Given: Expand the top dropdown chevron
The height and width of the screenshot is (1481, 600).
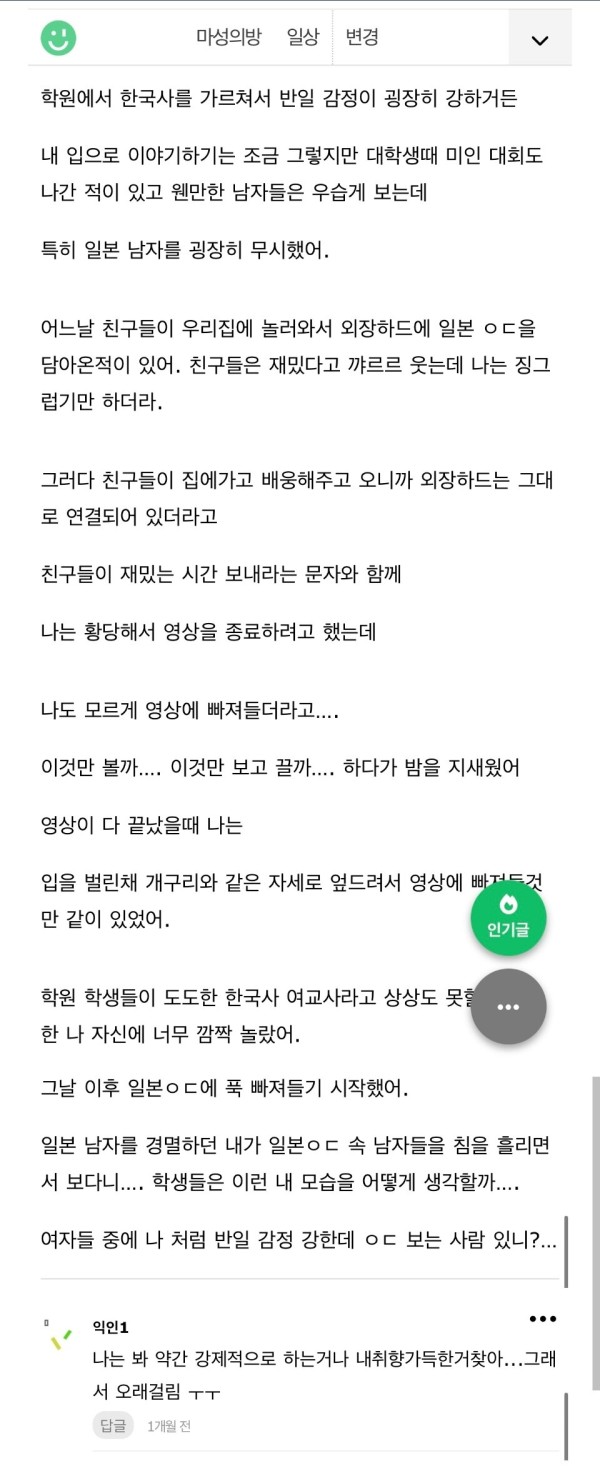Looking at the screenshot, I should (540, 40).
